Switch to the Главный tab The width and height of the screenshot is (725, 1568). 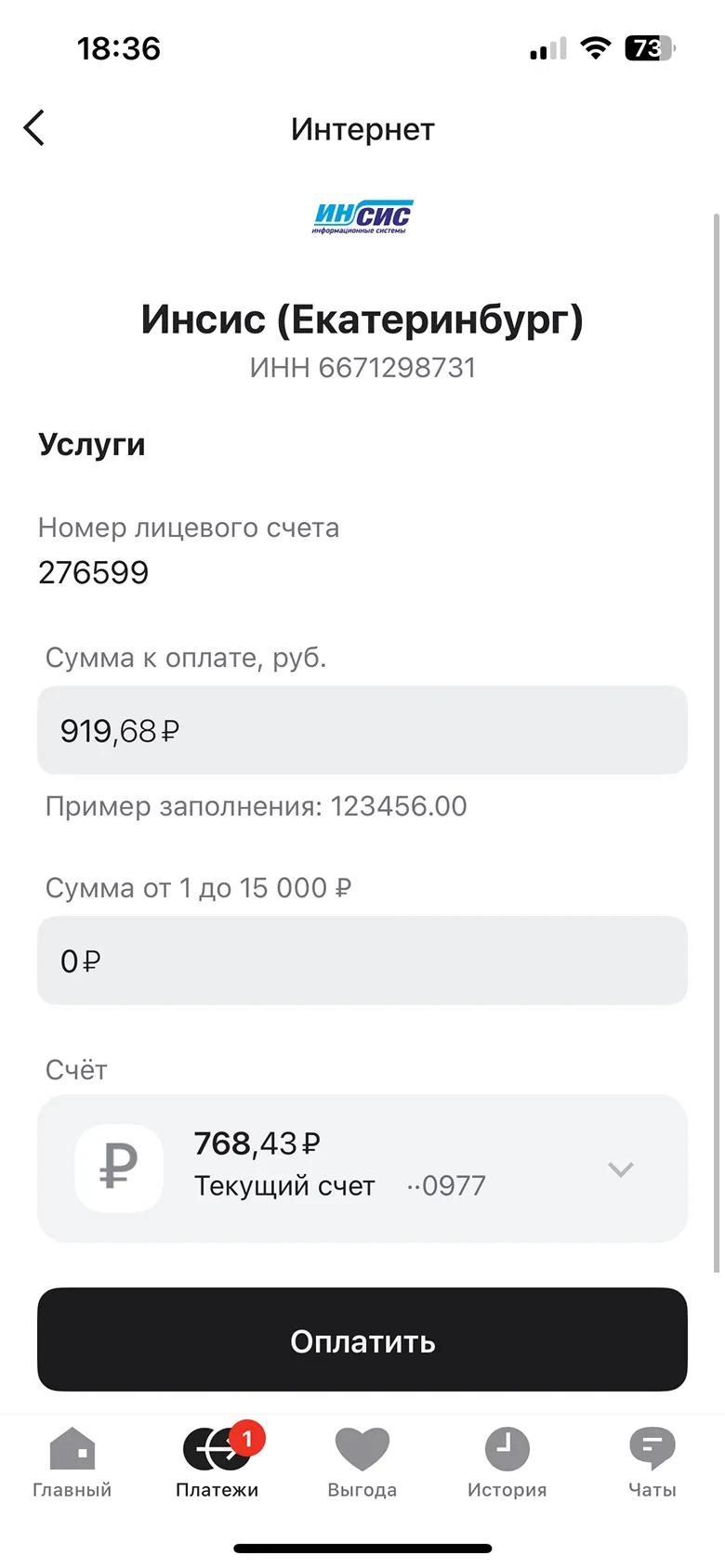coord(72,1463)
